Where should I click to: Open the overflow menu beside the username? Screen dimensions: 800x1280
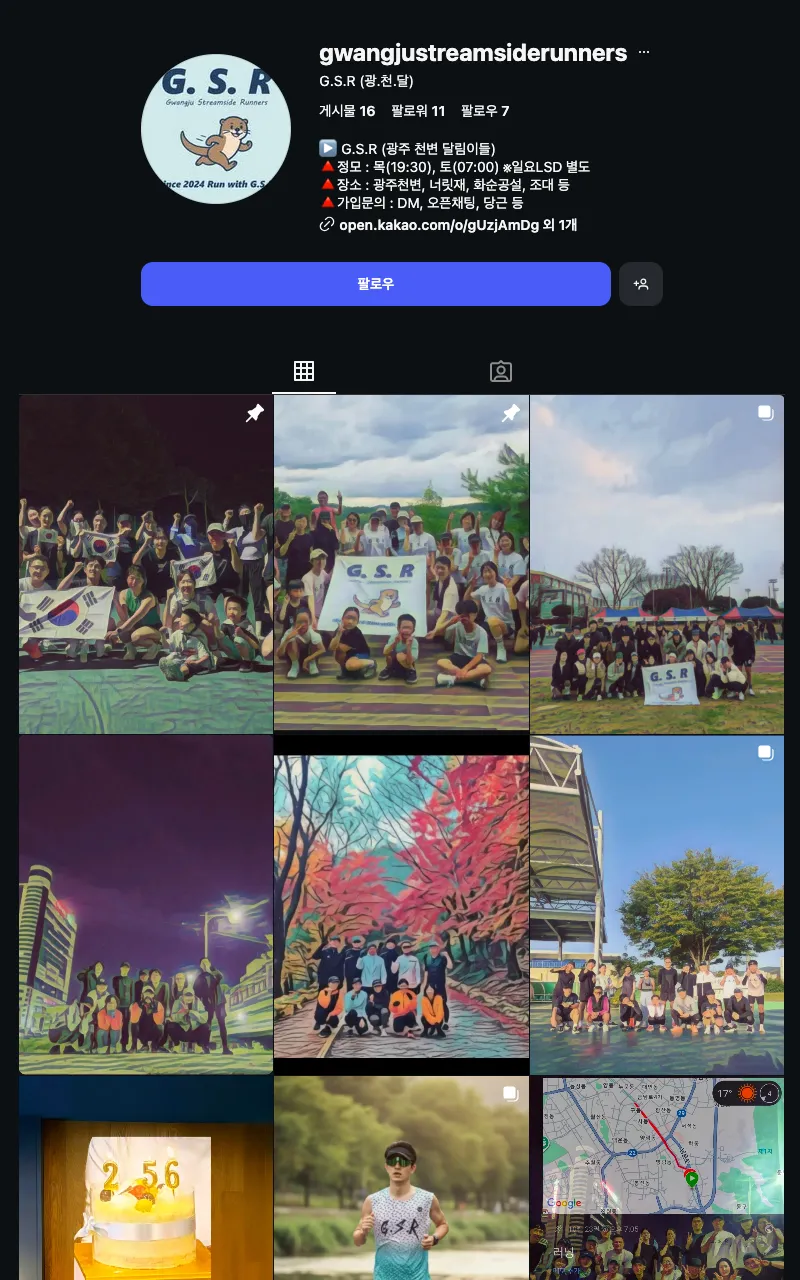click(x=644, y=52)
